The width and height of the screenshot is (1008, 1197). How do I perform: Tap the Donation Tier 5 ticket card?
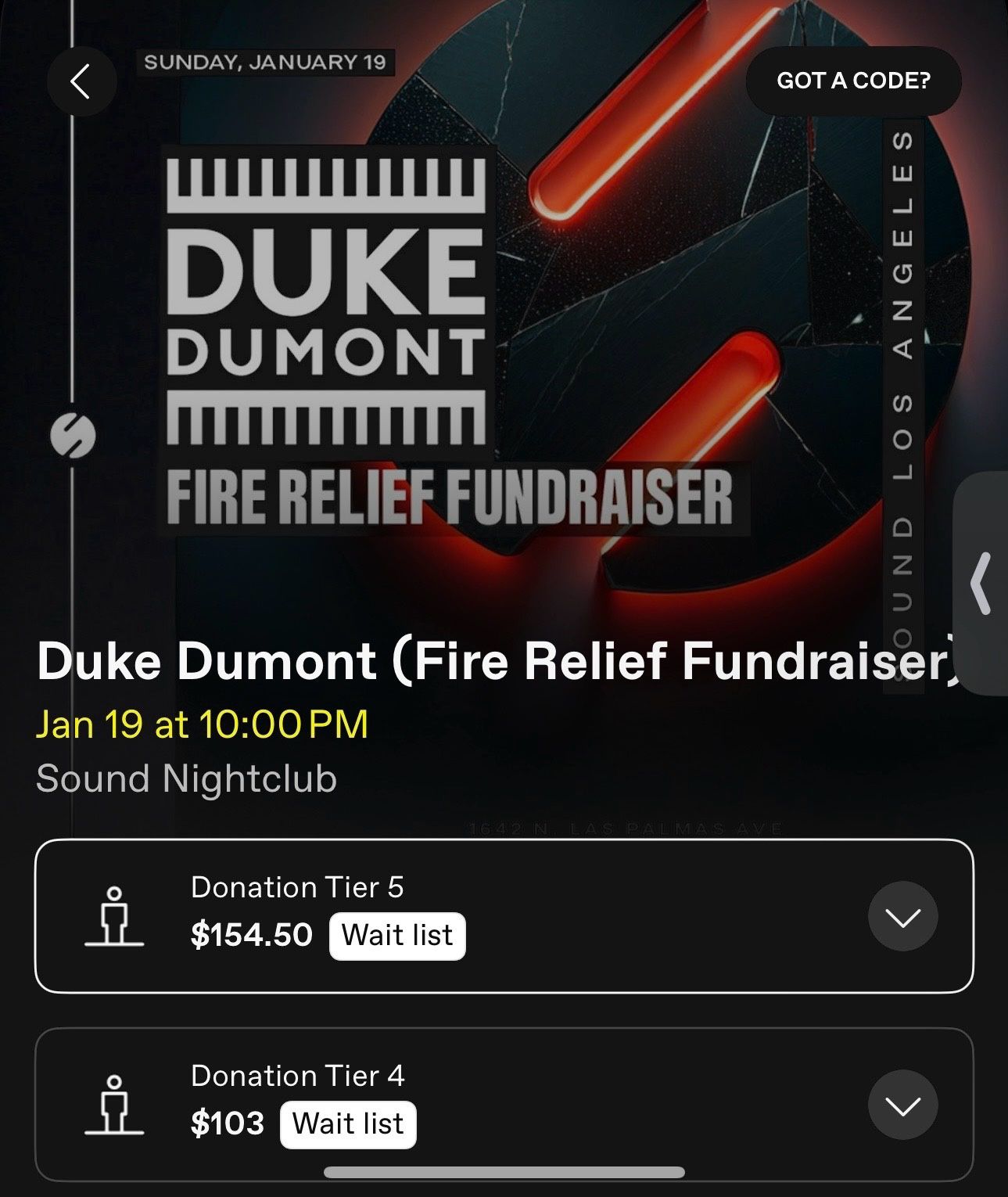(504, 915)
